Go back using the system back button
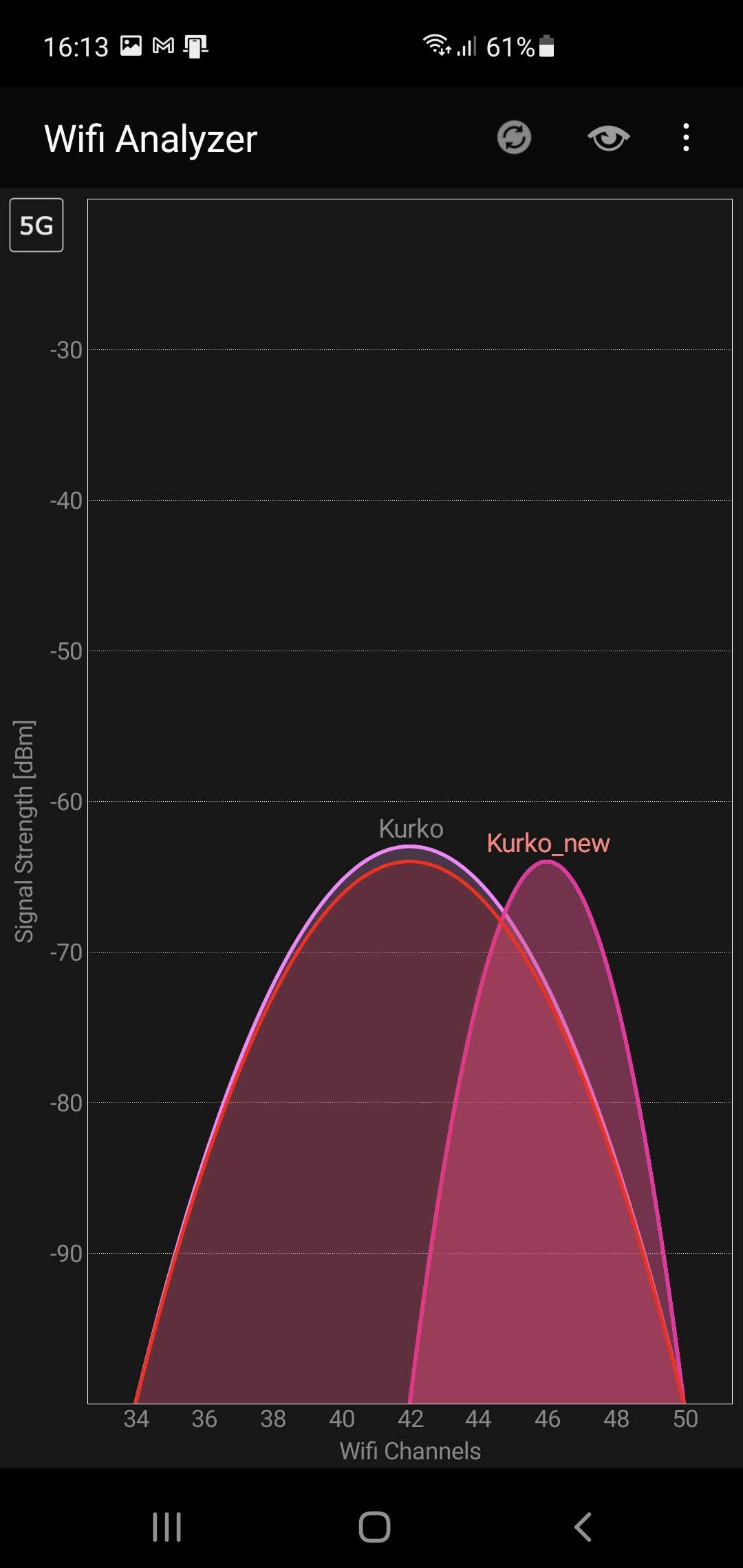 pyautogui.click(x=583, y=1527)
